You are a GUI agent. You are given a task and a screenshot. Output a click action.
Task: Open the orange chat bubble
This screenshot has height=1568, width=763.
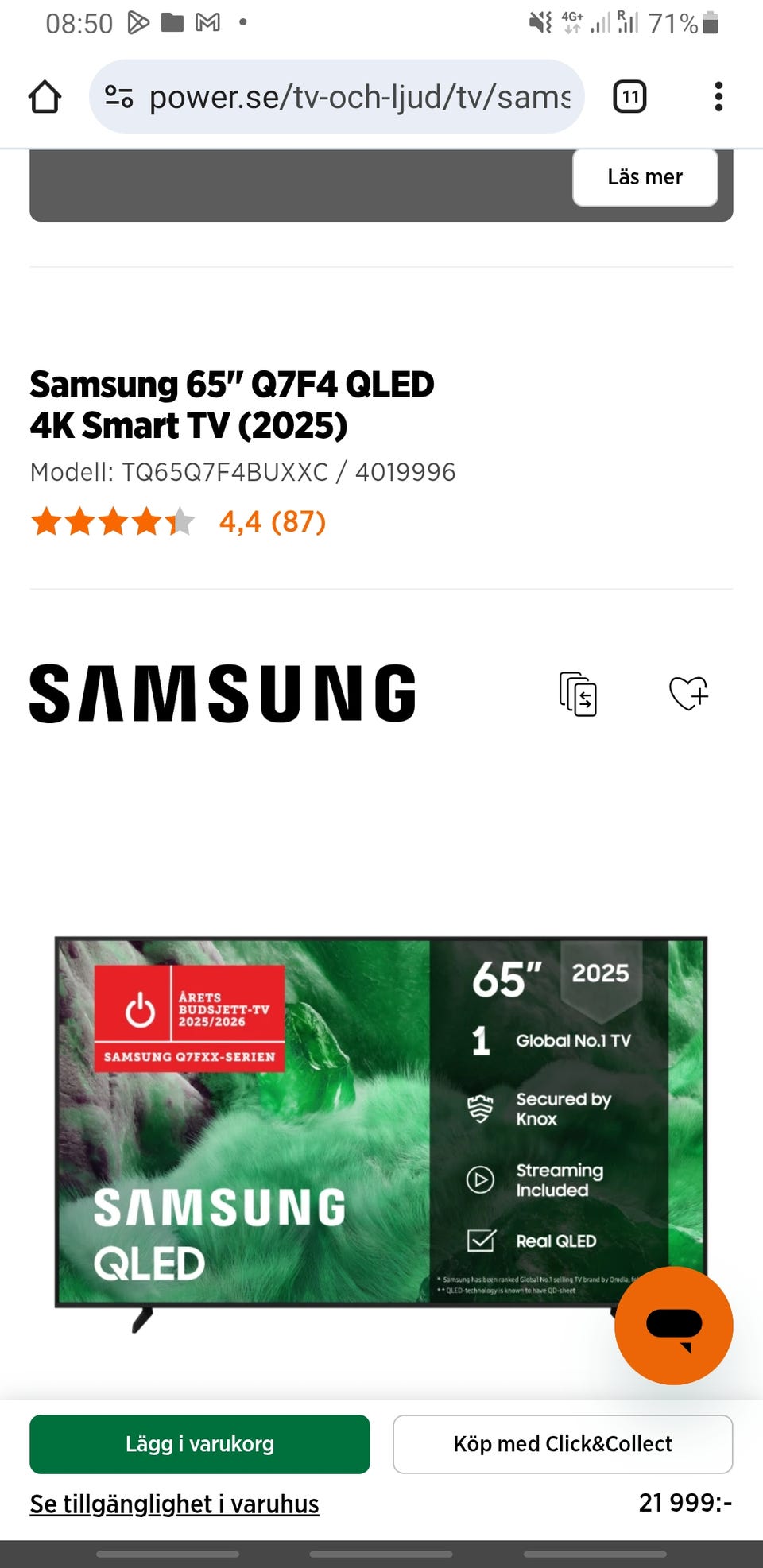(x=674, y=1325)
